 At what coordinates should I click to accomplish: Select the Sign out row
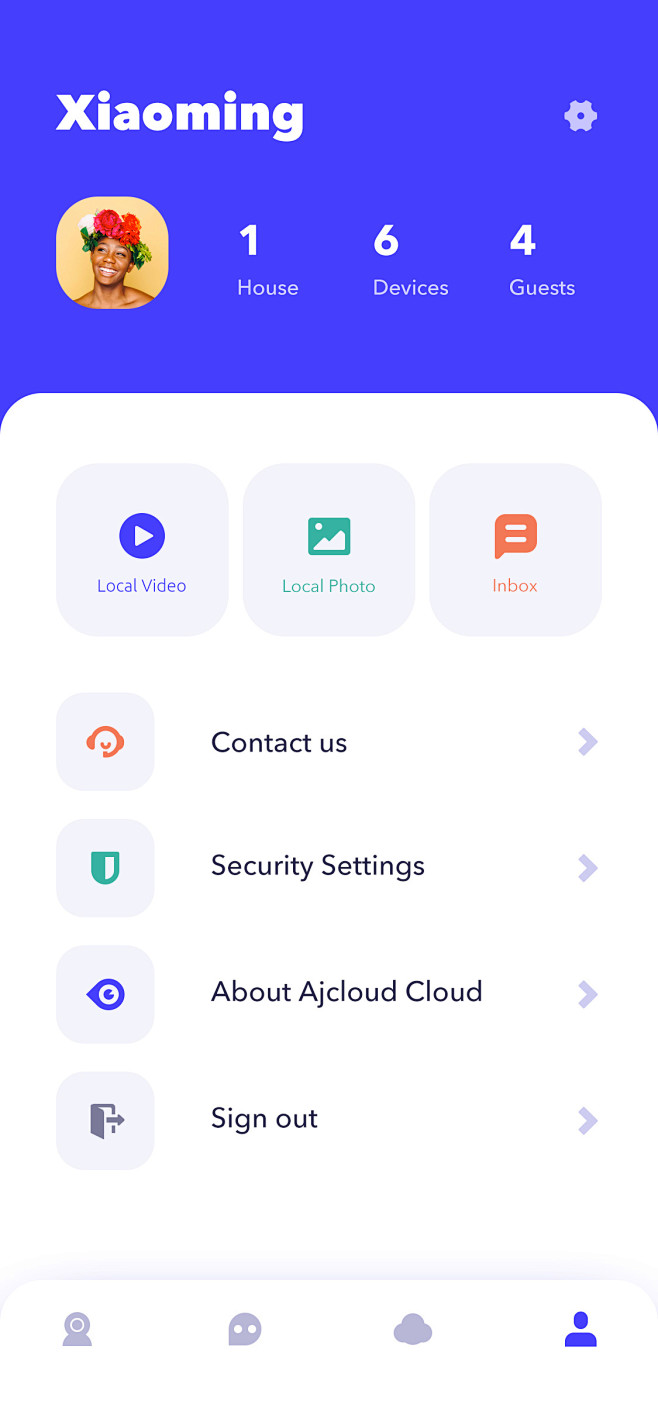coord(328,1119)
